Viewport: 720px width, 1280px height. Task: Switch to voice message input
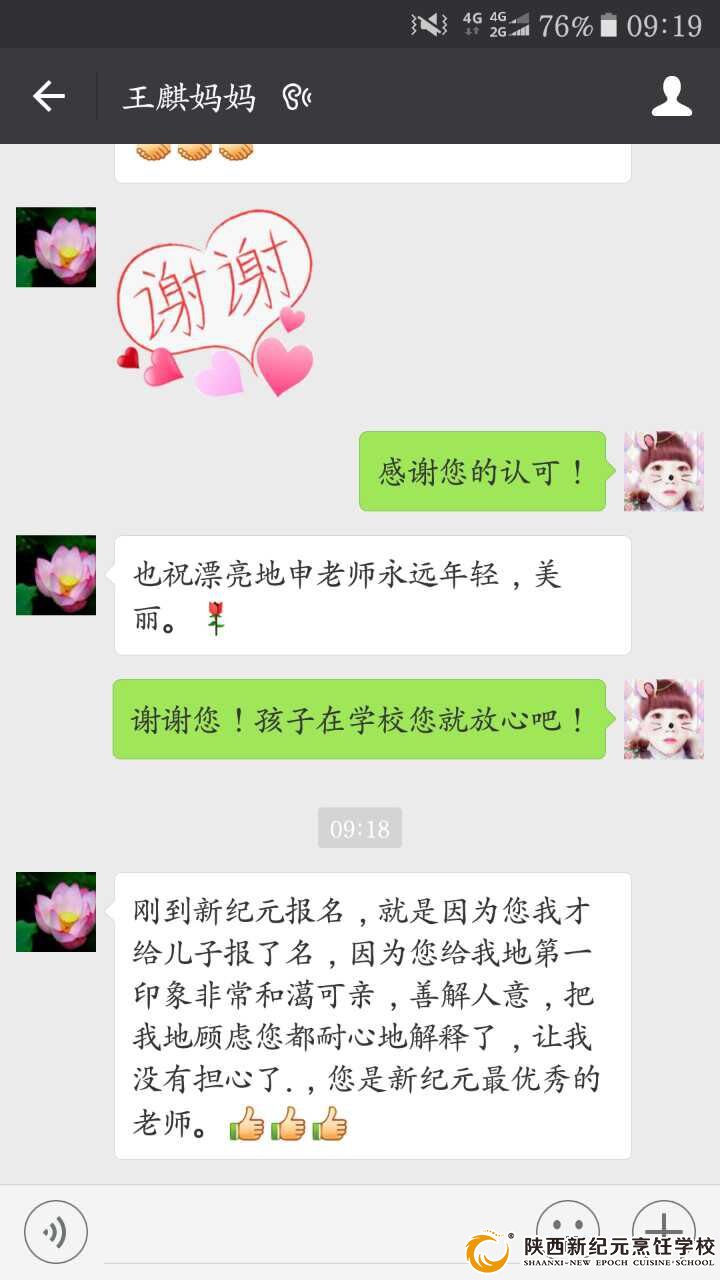(x=56, y=1231)
